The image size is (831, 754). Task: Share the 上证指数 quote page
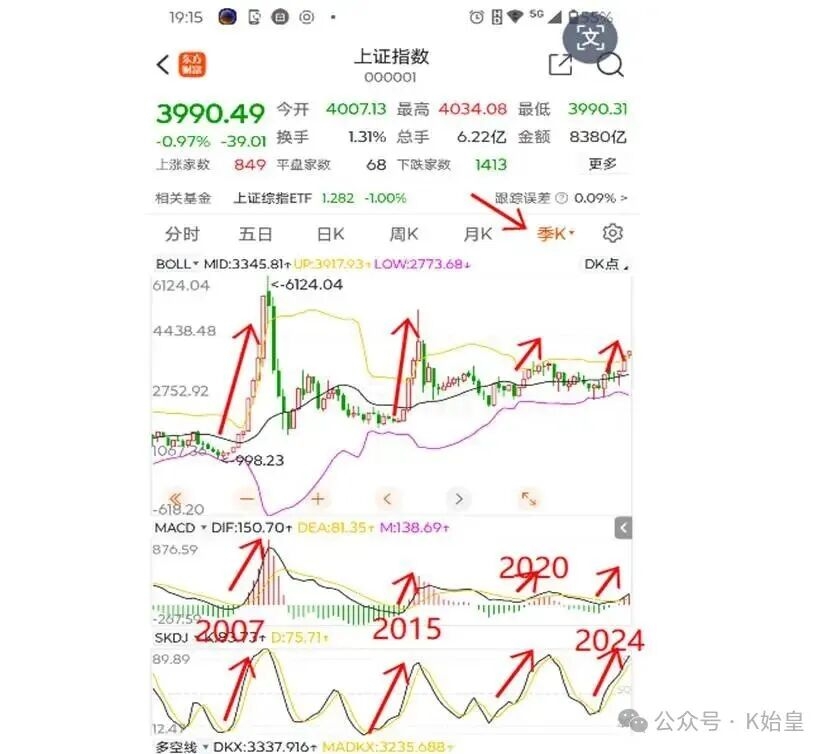click(x=560, y=65)
